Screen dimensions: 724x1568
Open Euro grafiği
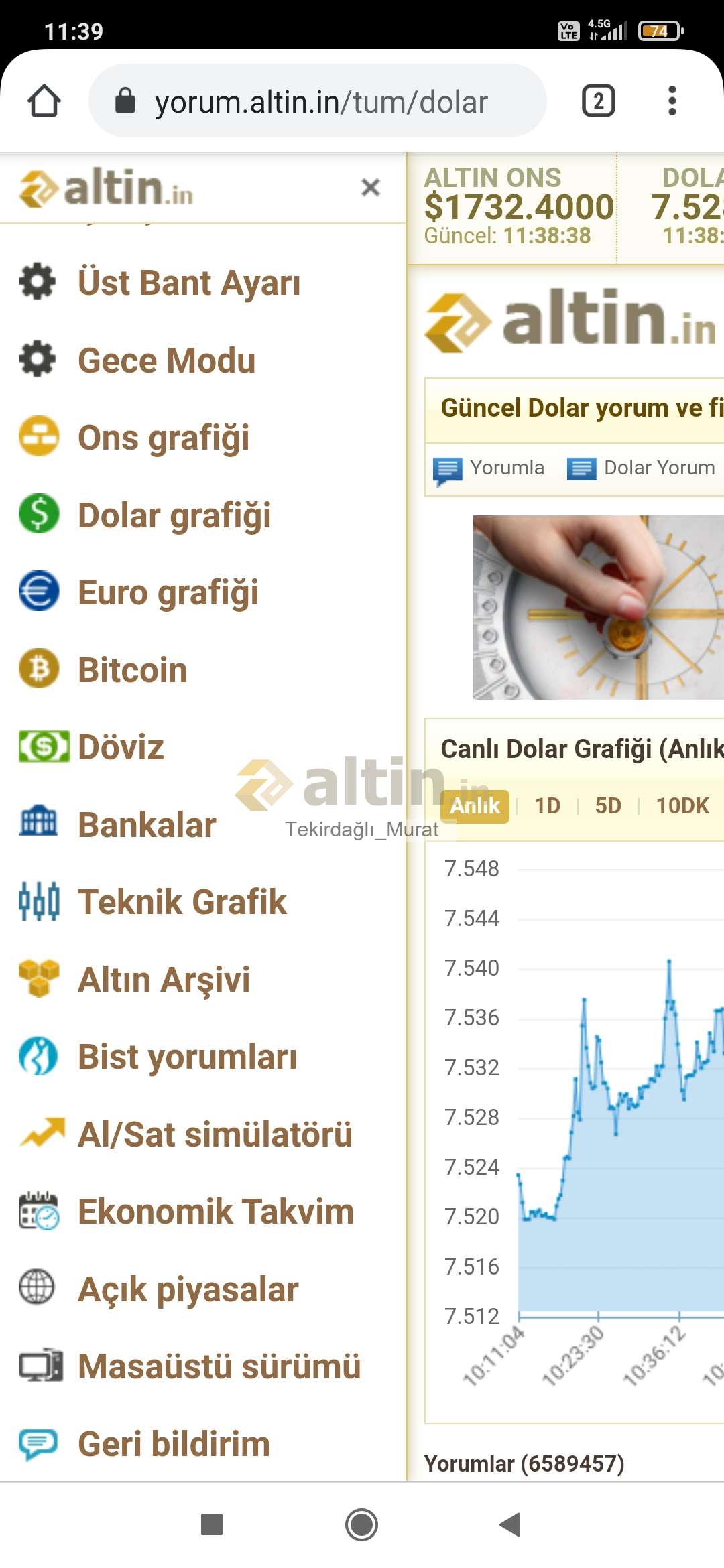pyautogui.click(x=168, y=592)
